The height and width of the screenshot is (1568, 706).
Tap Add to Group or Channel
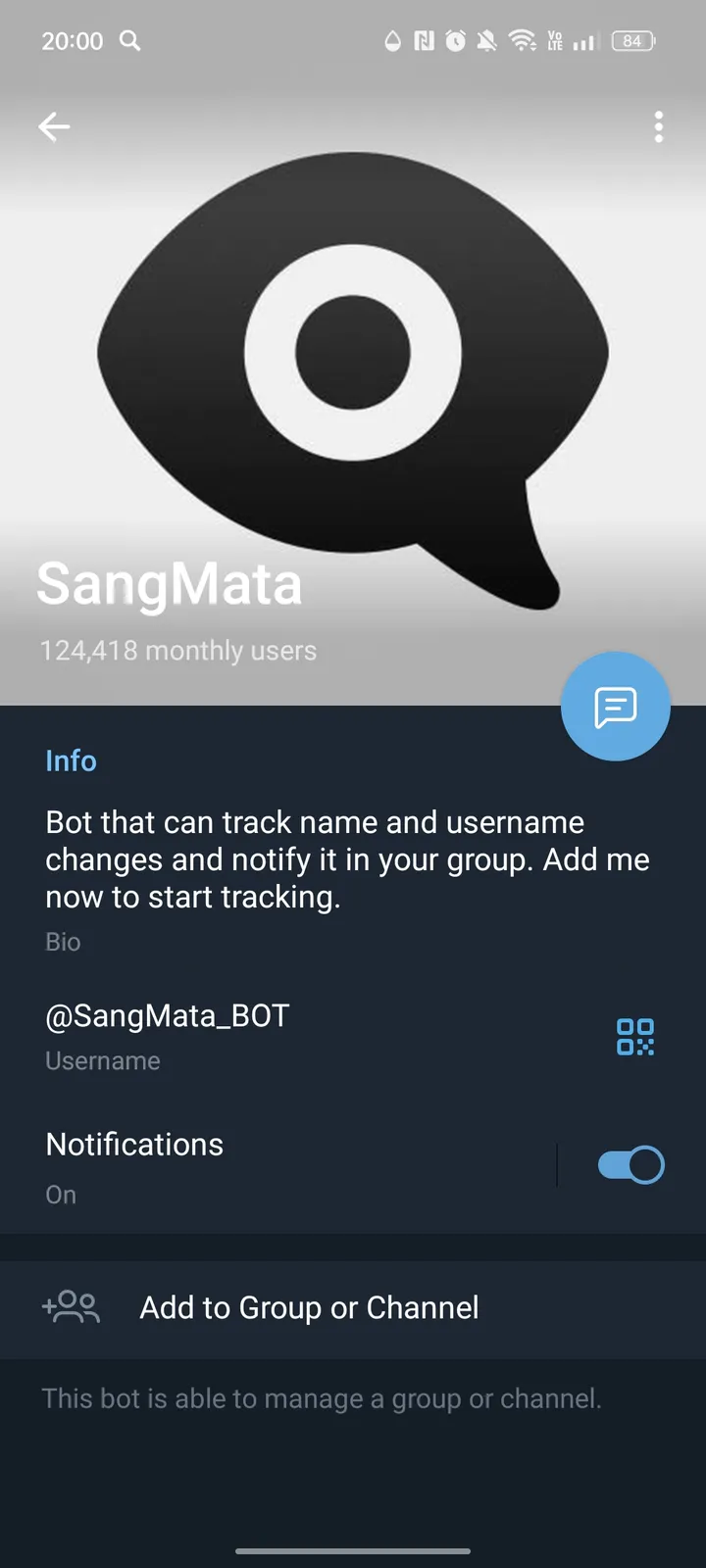pos(308,1307)
